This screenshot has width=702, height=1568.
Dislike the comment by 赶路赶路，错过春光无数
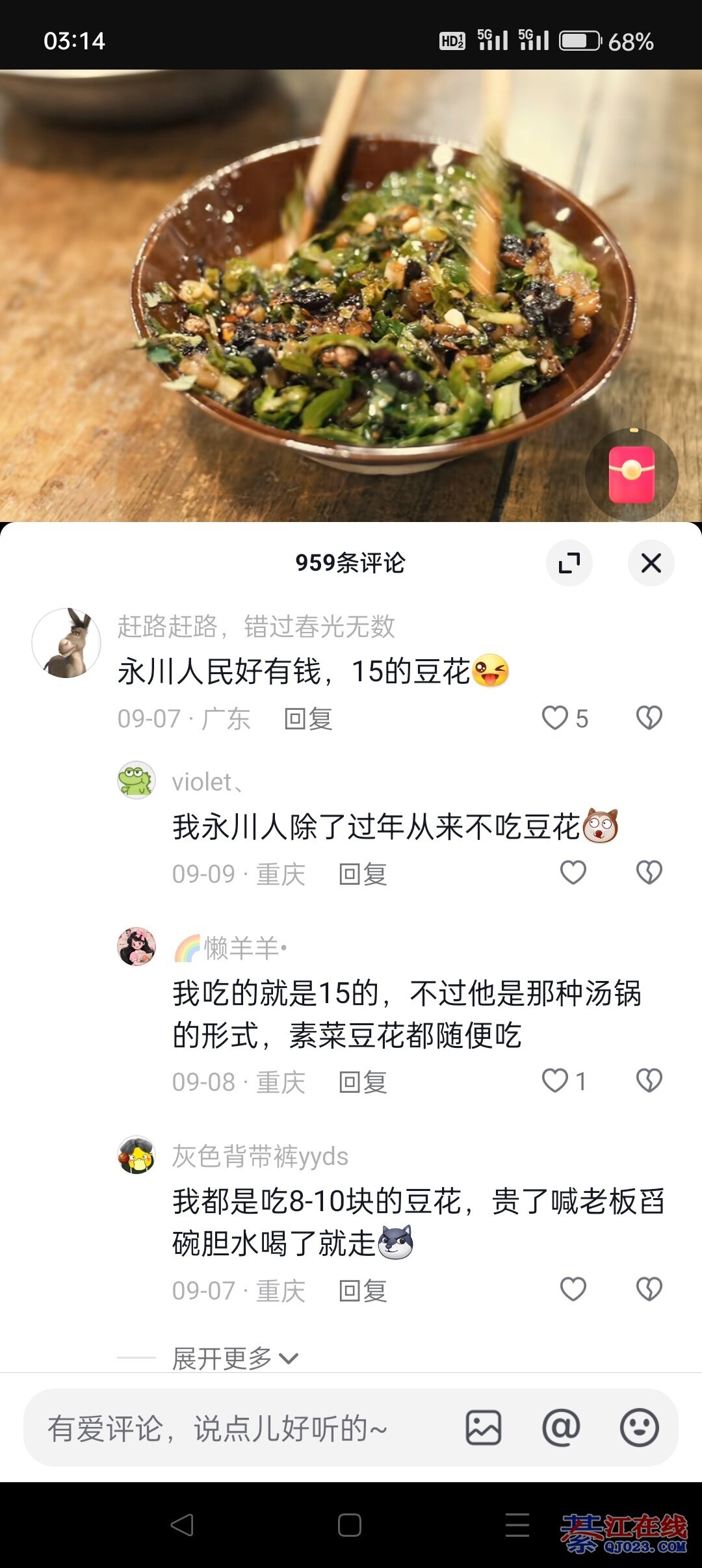click(x=649, y=718)
